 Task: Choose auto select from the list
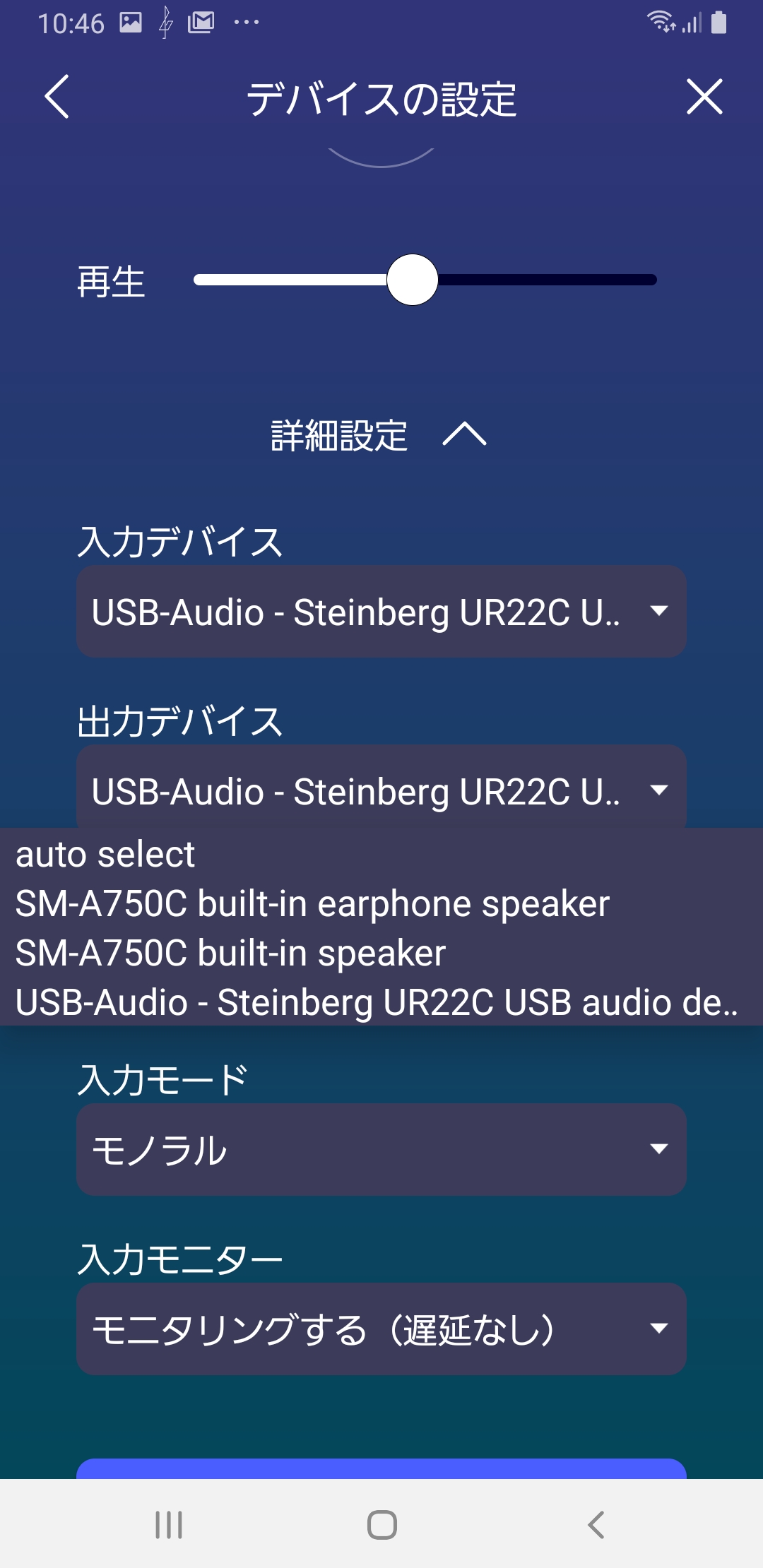point(381,854)
